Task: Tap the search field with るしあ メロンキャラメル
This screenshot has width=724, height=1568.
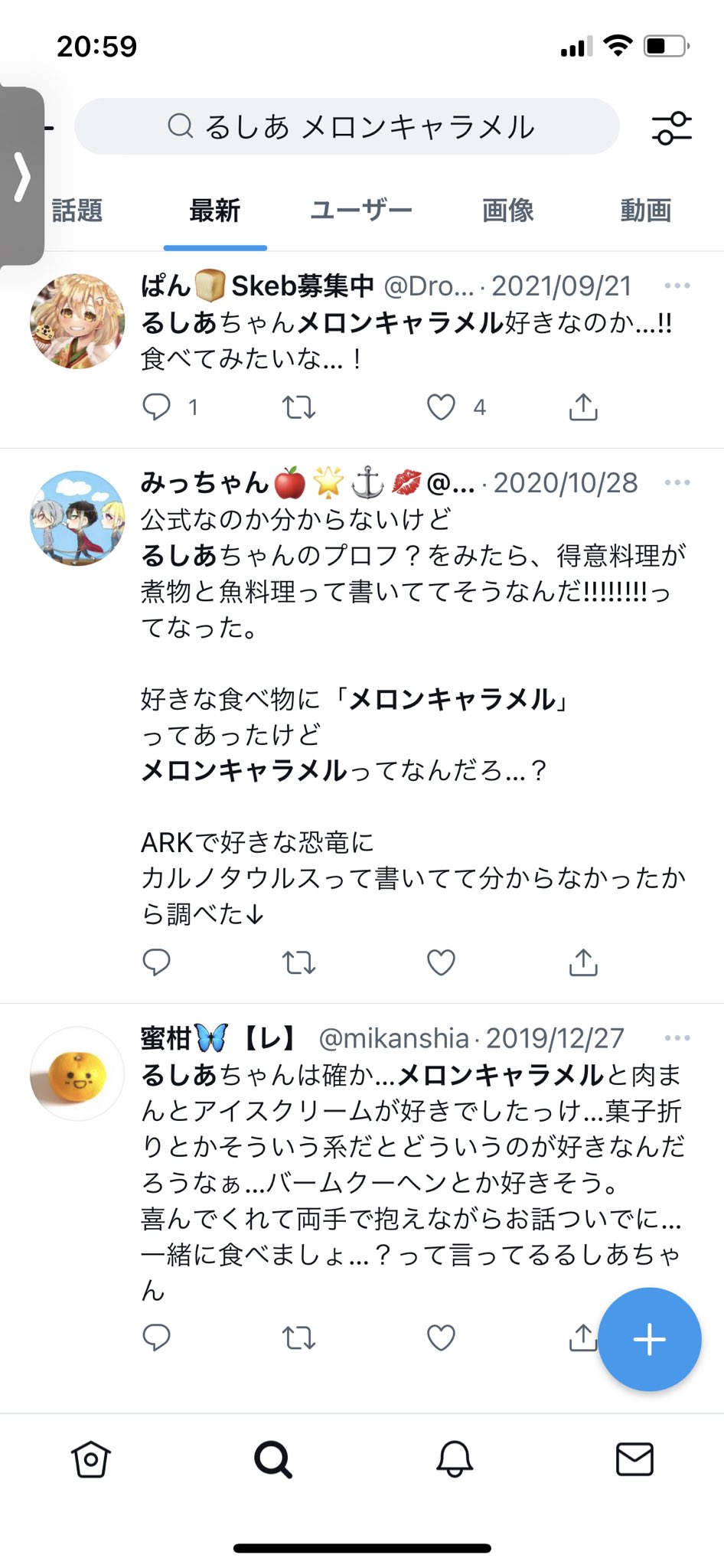Action: tap(347, 126)
